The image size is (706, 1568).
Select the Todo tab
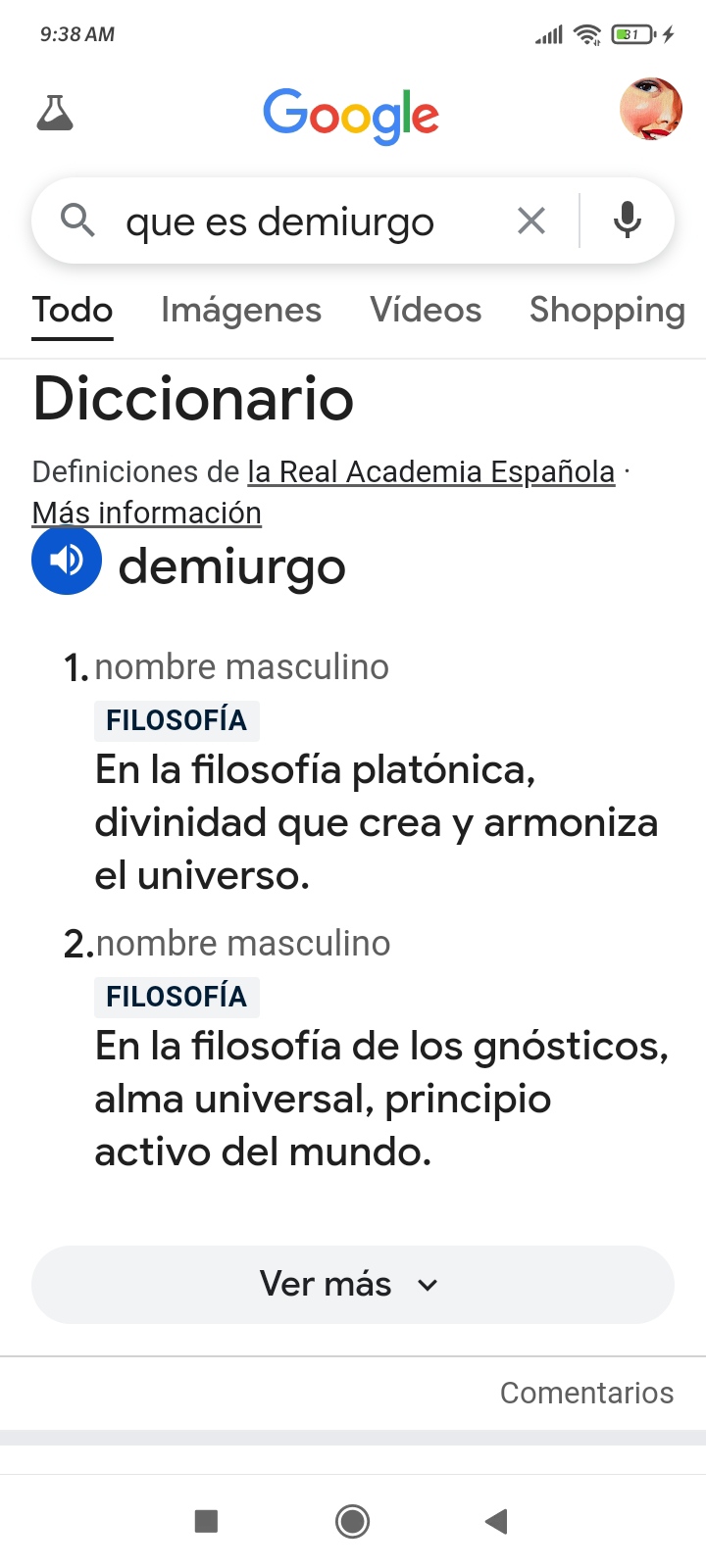click(73, 310)
